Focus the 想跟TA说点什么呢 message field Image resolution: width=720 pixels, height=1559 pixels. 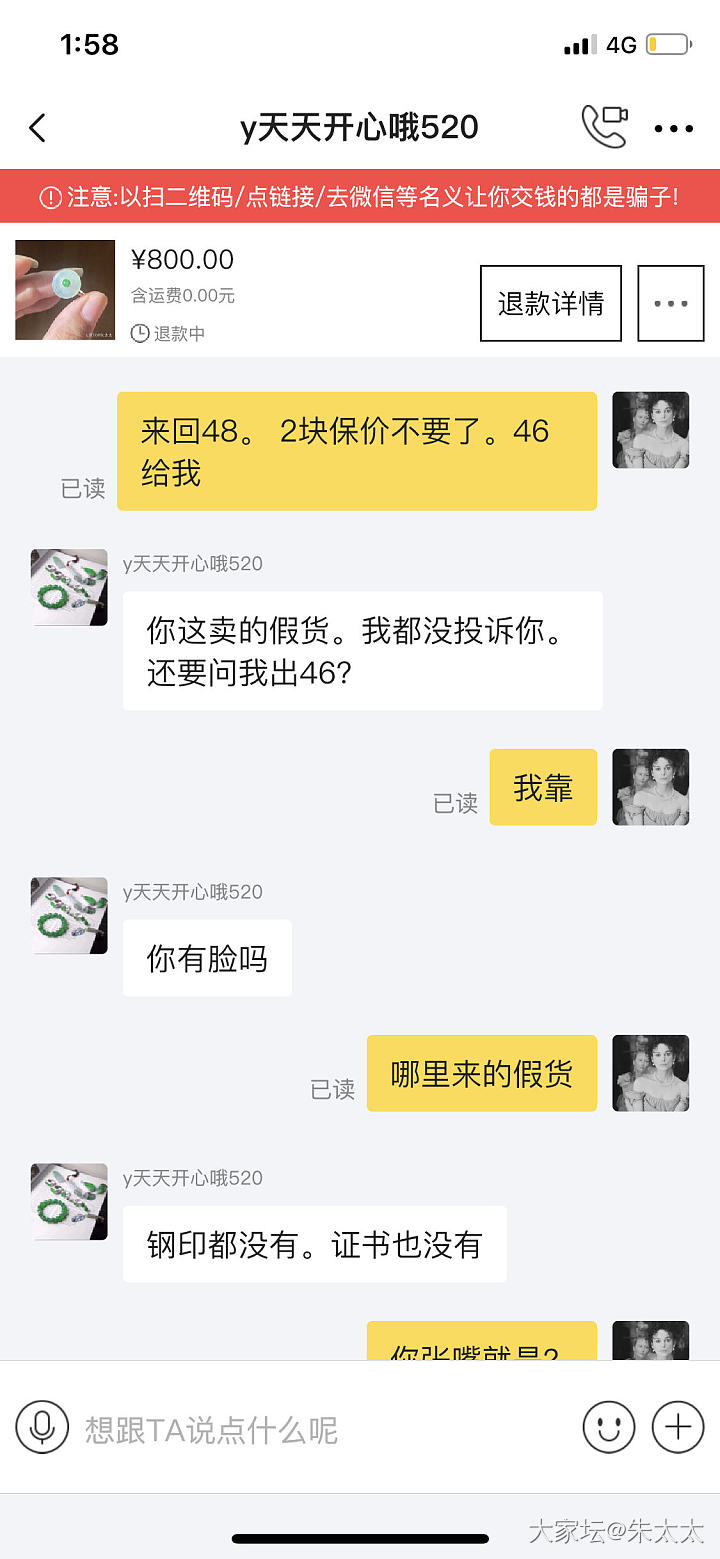pos(320,1429)
